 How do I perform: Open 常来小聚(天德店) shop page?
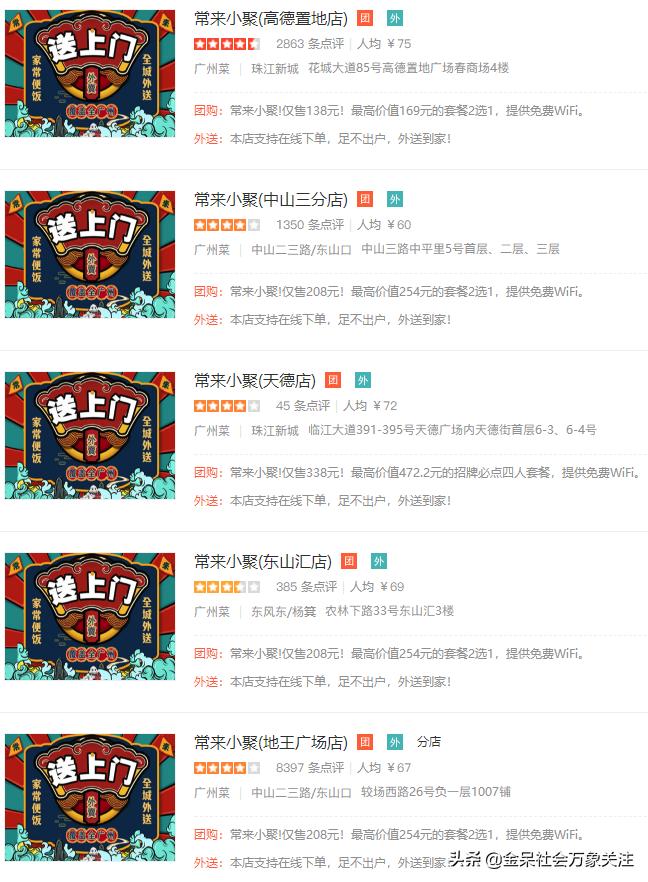[x=254, y=381]
